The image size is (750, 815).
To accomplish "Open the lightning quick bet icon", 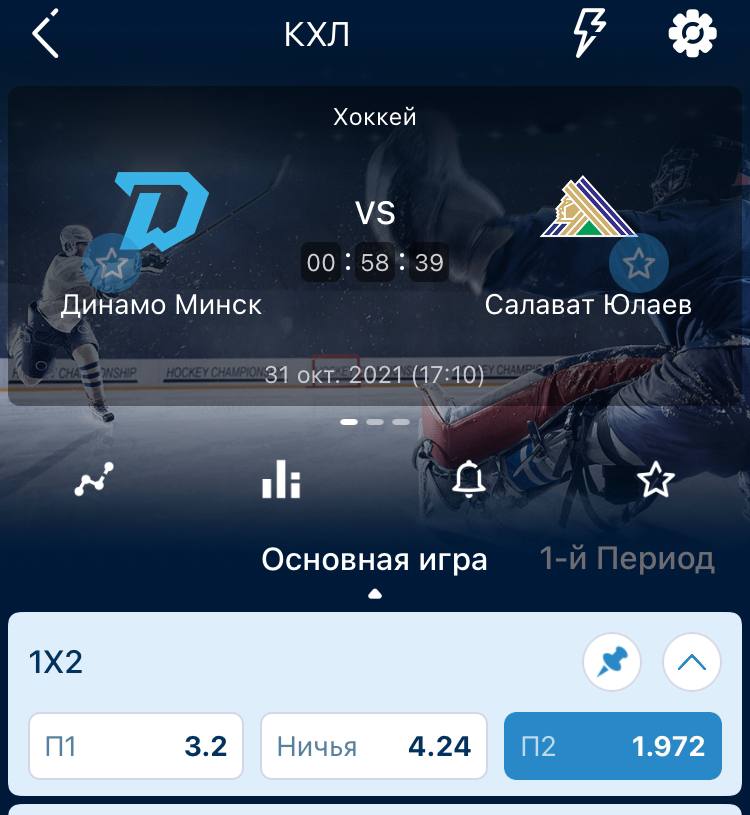I will pyautogui.click(x=590, y=34).
